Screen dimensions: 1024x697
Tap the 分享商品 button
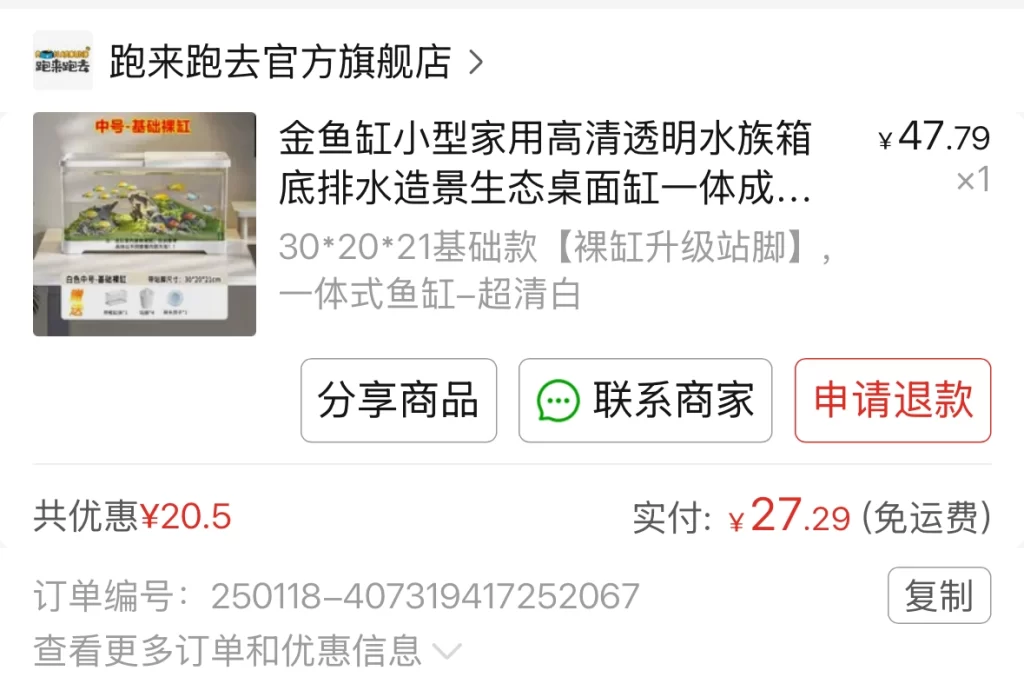click(x=398, y=401)
